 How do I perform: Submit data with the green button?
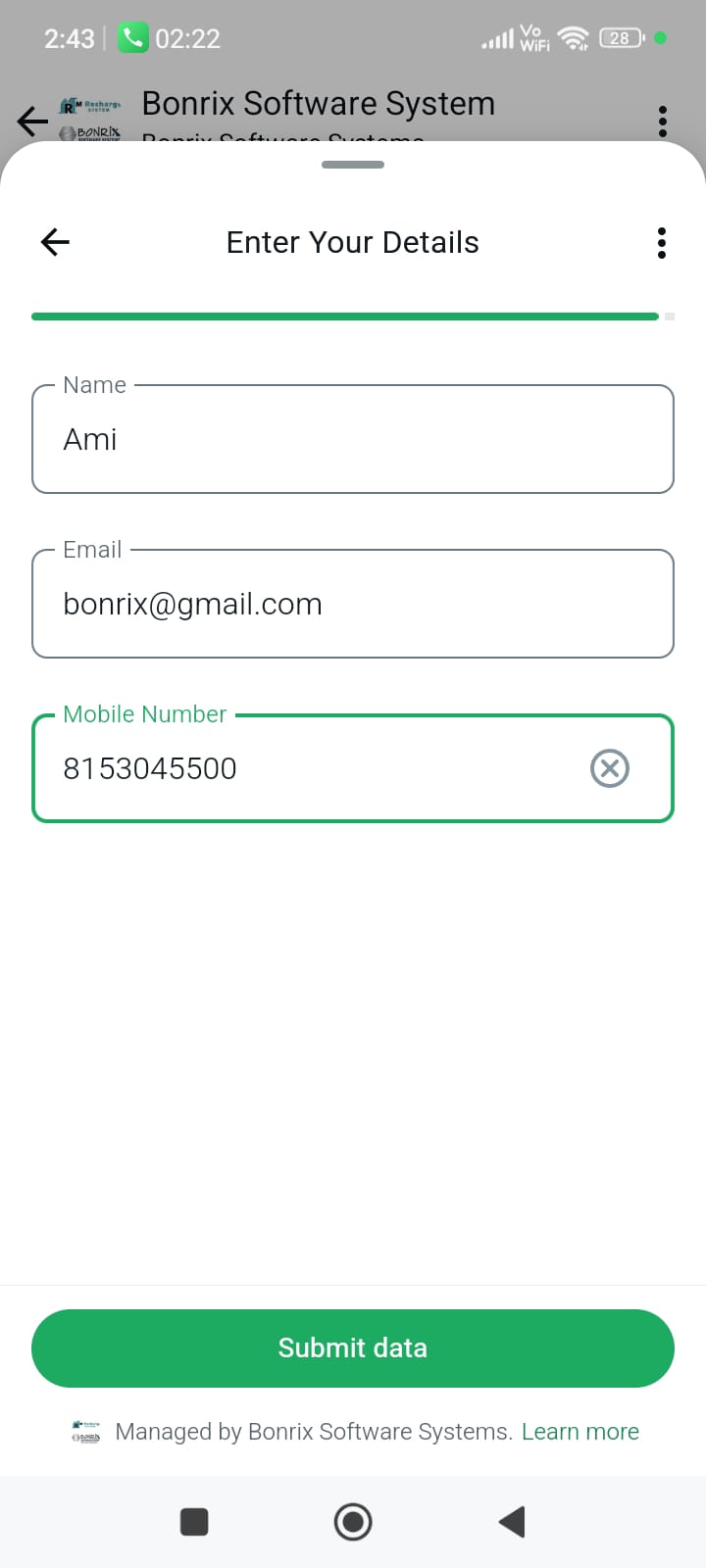[352, 1347]
